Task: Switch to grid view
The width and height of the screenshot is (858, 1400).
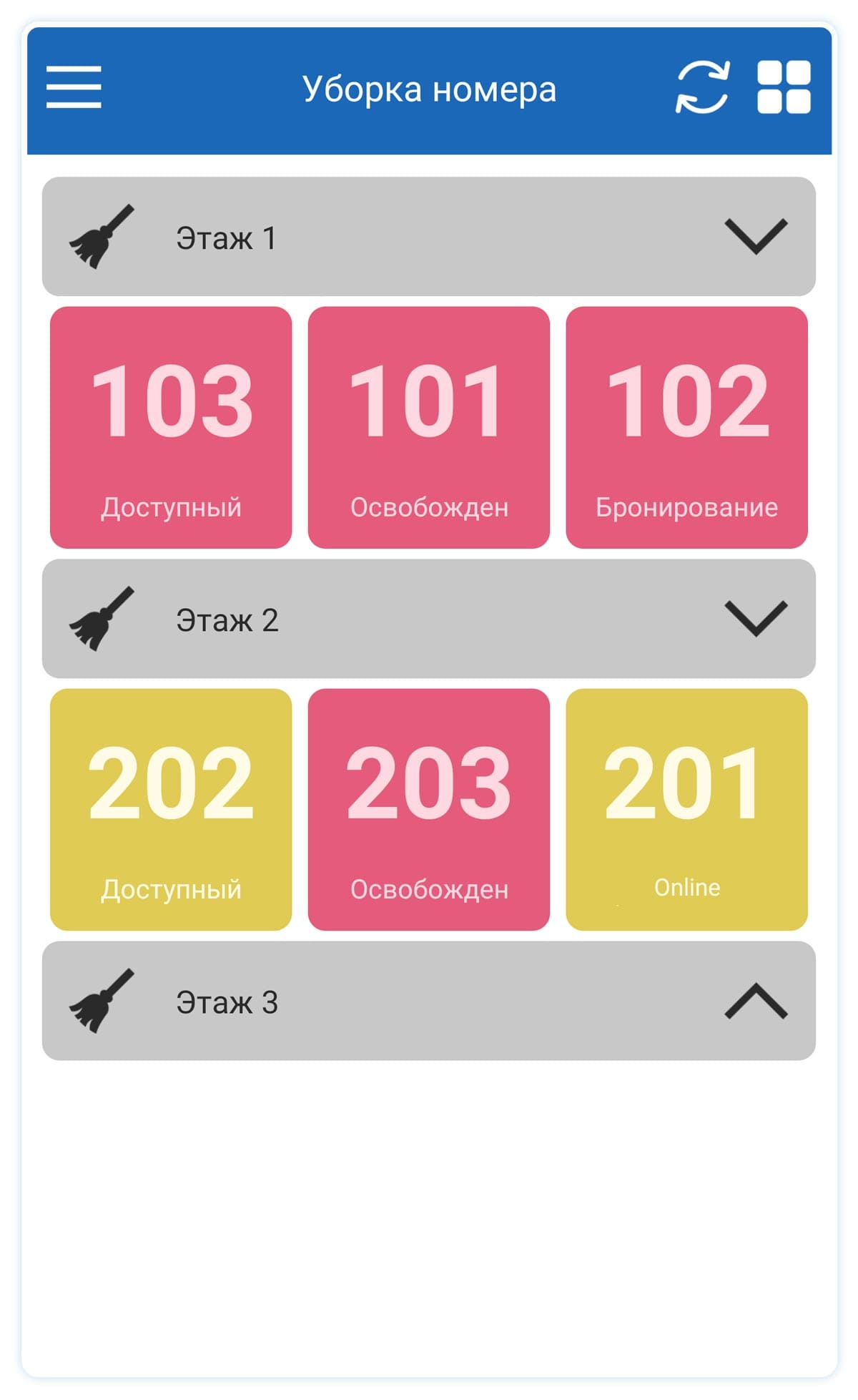Action: pos(784,87)
